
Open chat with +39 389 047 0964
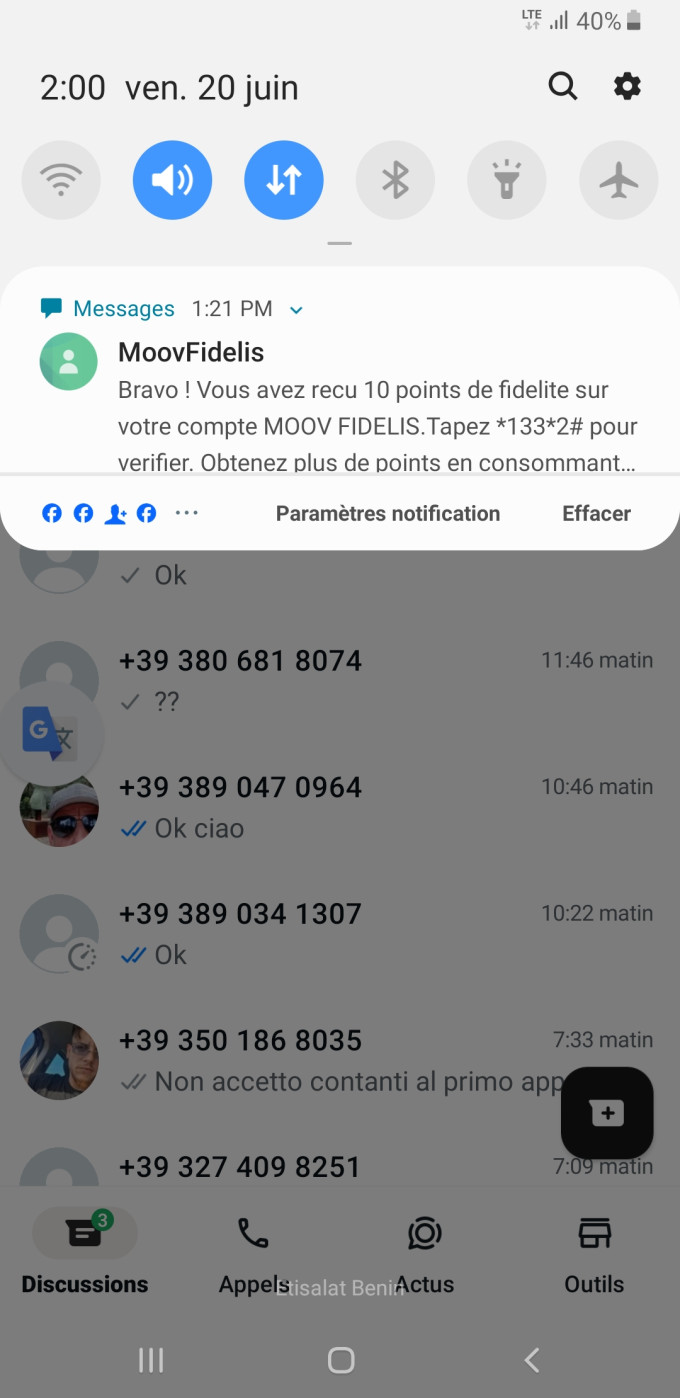(340, 807)
